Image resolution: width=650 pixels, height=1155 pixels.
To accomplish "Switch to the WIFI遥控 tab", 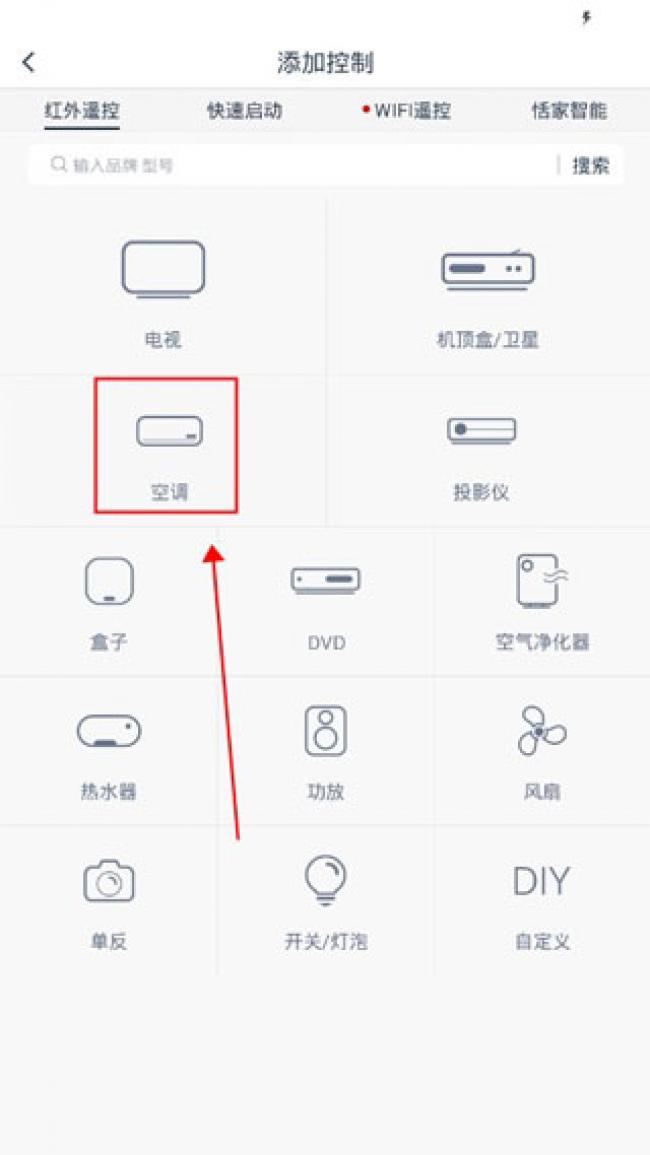I will 408,111.
